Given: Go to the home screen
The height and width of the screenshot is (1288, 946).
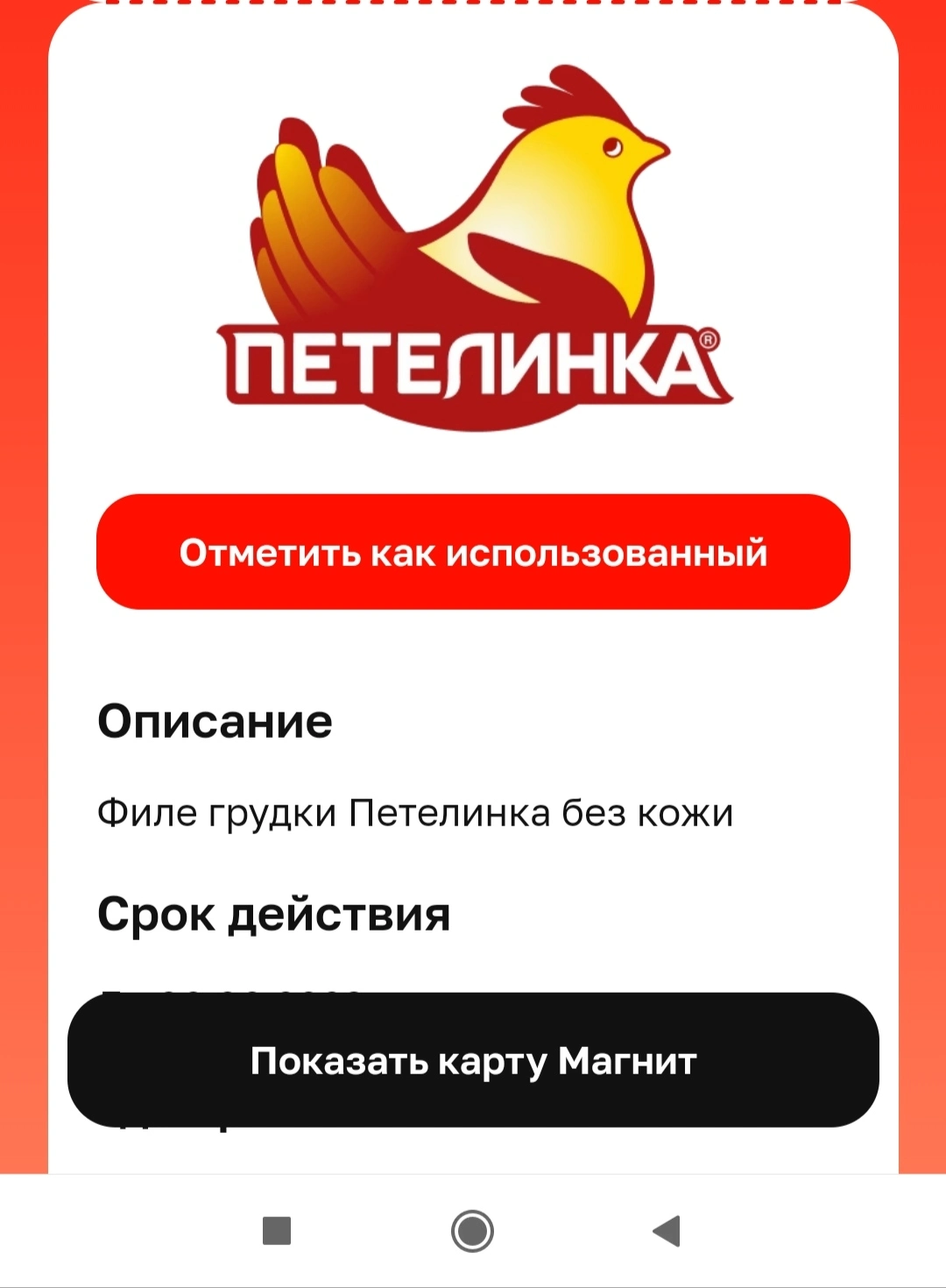Looking at the screenshot, I should click(472, 1231).
